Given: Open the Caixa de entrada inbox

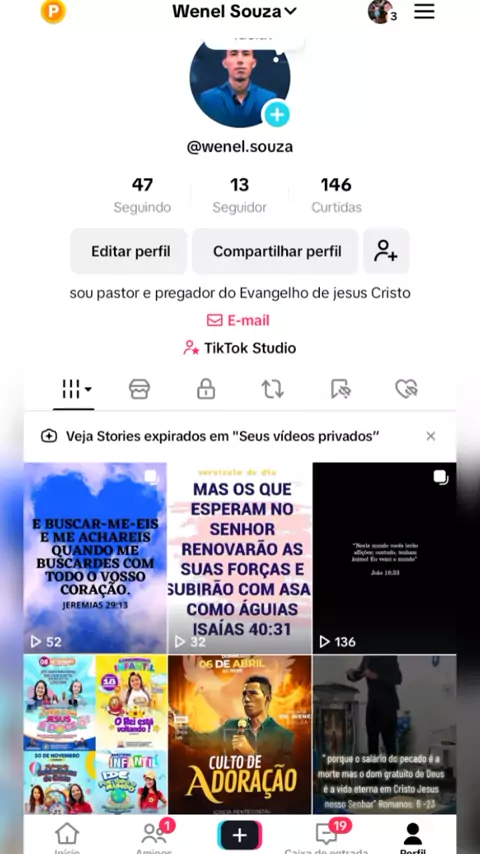Looking at the screenshot, I should (327, 838).
